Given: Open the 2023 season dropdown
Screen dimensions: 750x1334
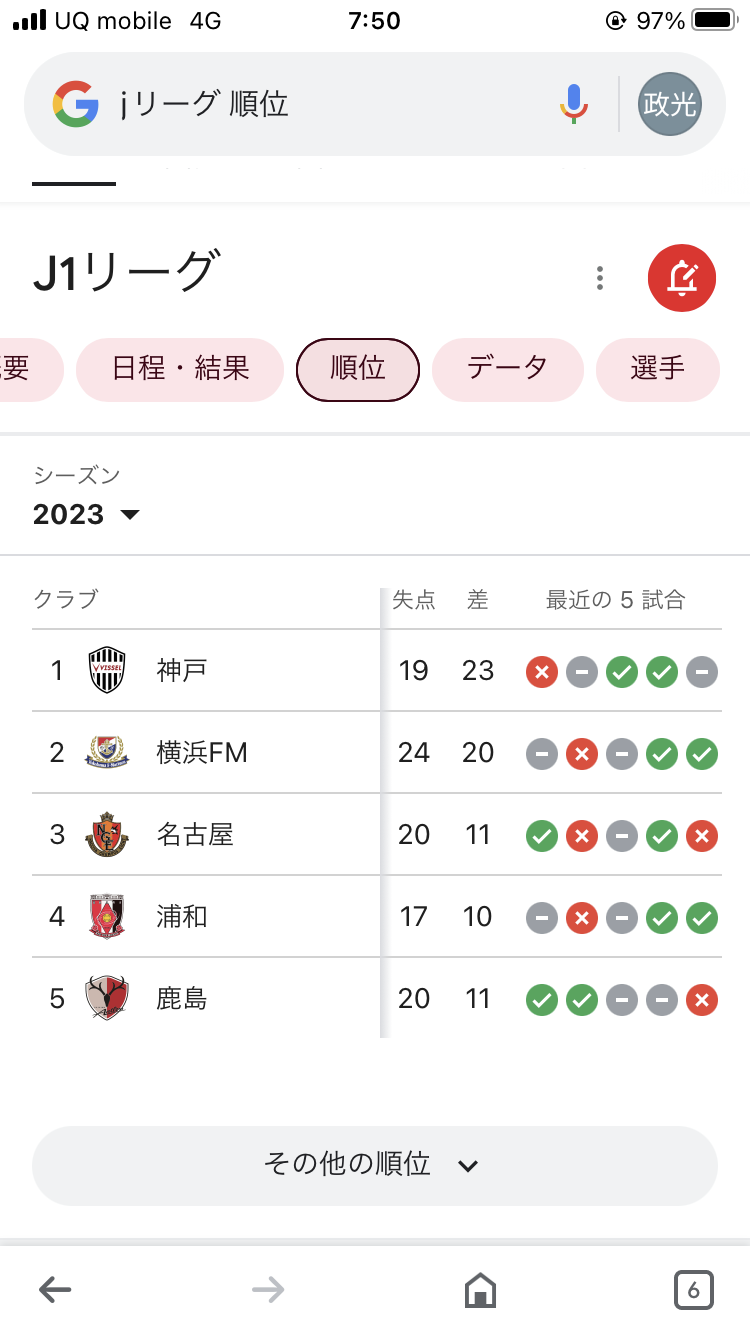Looking at the screenshot, I should (86, 514).
